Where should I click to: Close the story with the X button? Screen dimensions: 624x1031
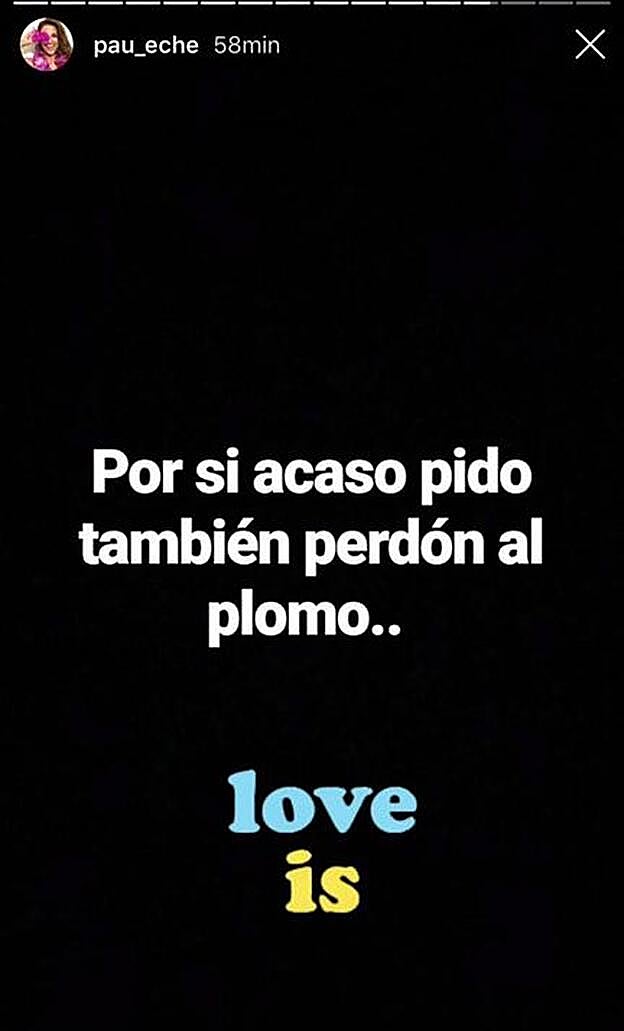point(590,44)
